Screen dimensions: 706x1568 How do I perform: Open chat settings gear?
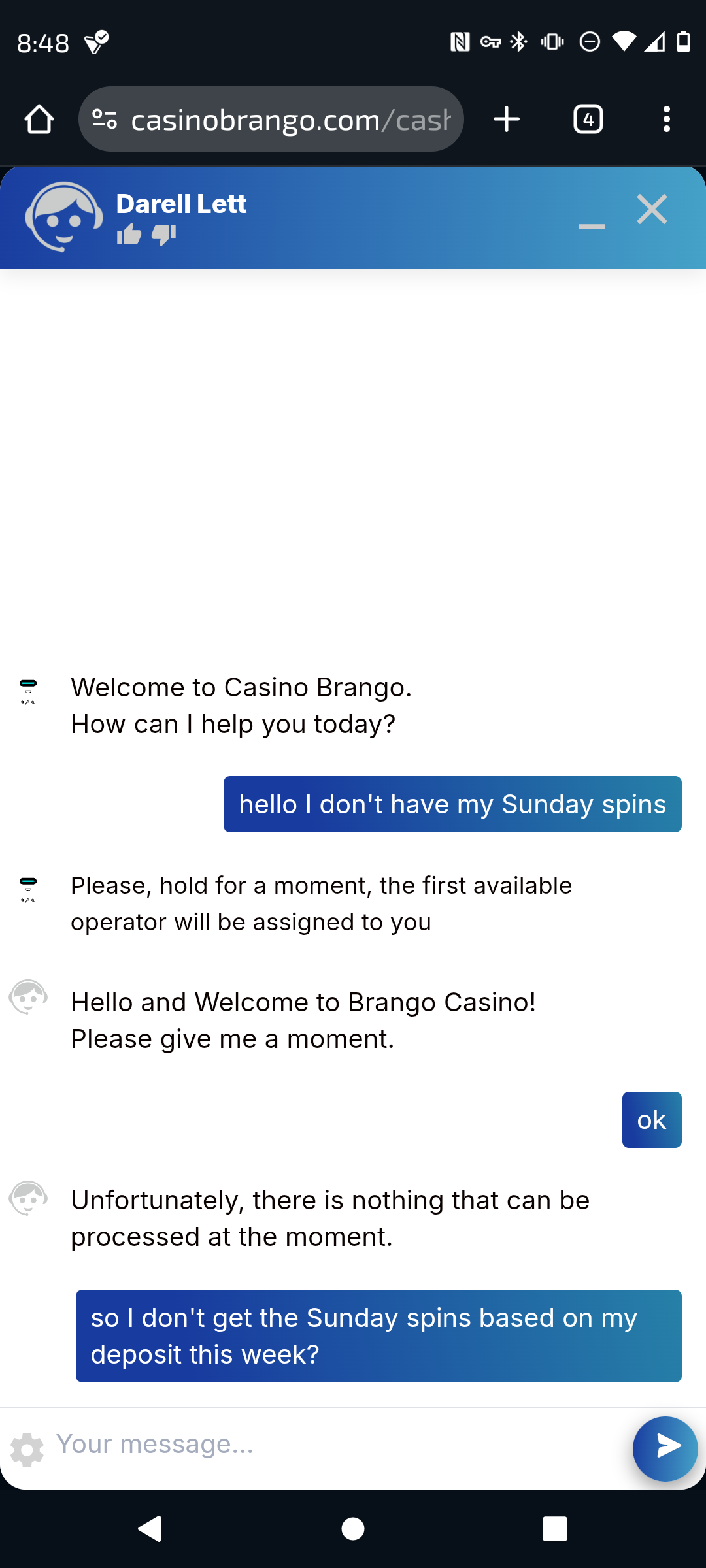tap(27, 1450)
